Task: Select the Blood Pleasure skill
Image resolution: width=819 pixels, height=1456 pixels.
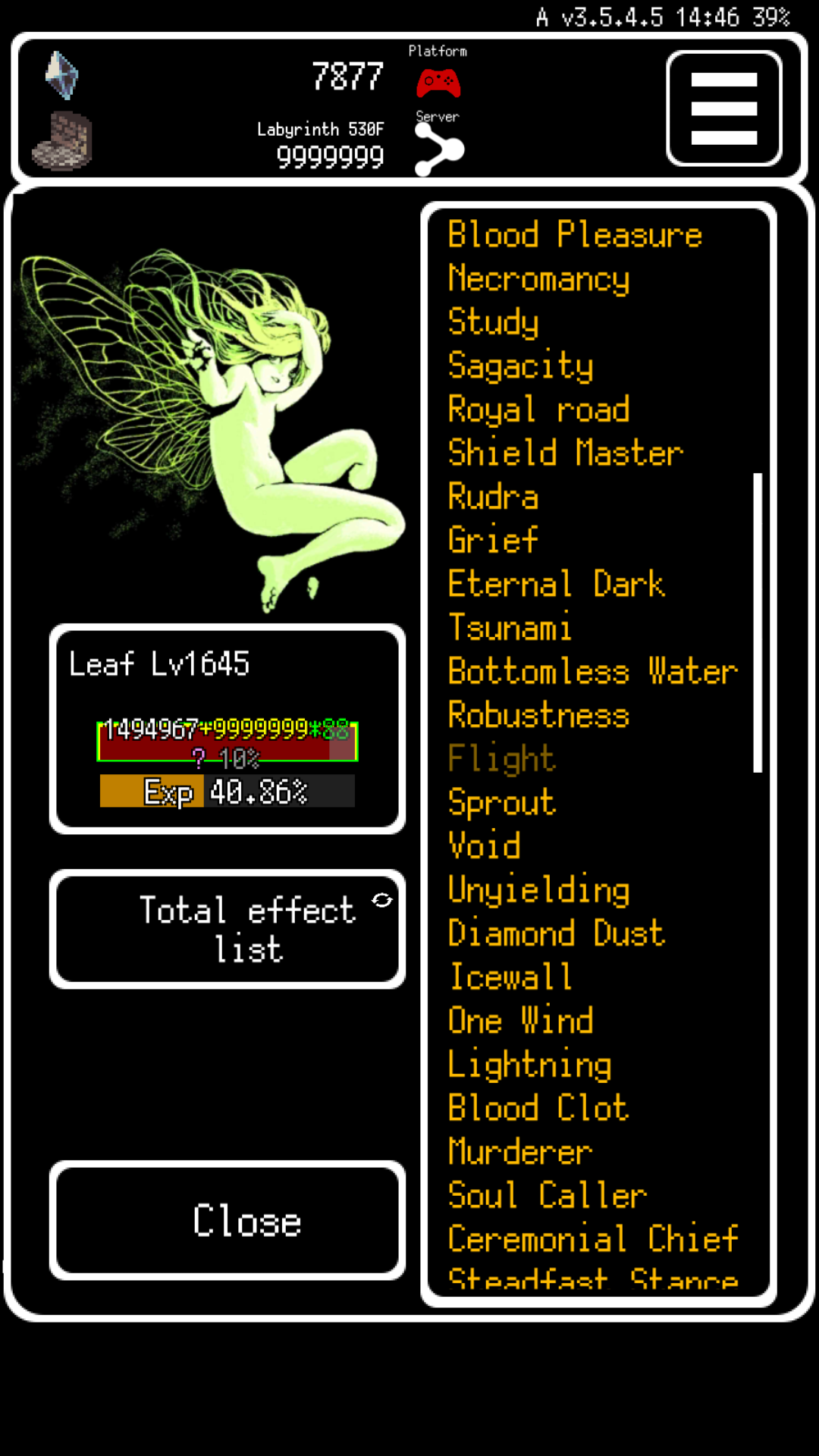Action: click(575, 234)
